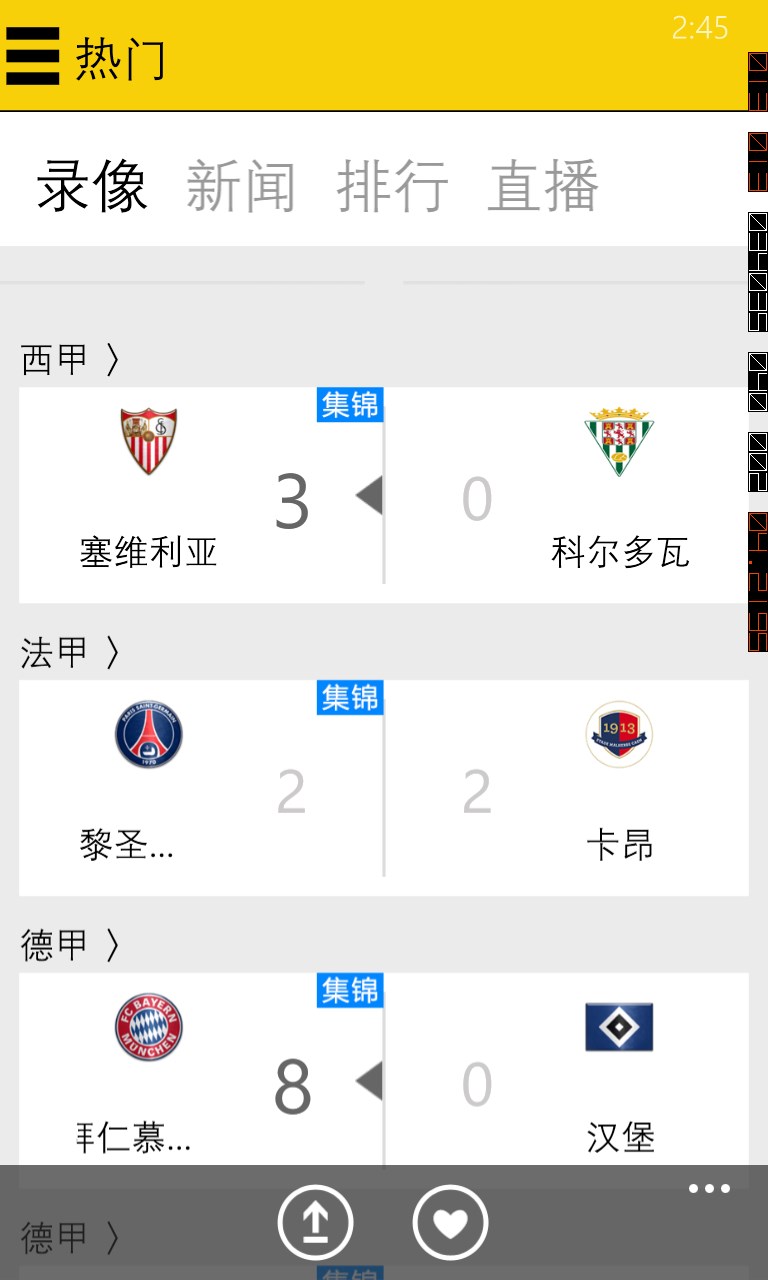Open the hamburger drawer menu
The image size is (768, 1280).
click(33, 56)
